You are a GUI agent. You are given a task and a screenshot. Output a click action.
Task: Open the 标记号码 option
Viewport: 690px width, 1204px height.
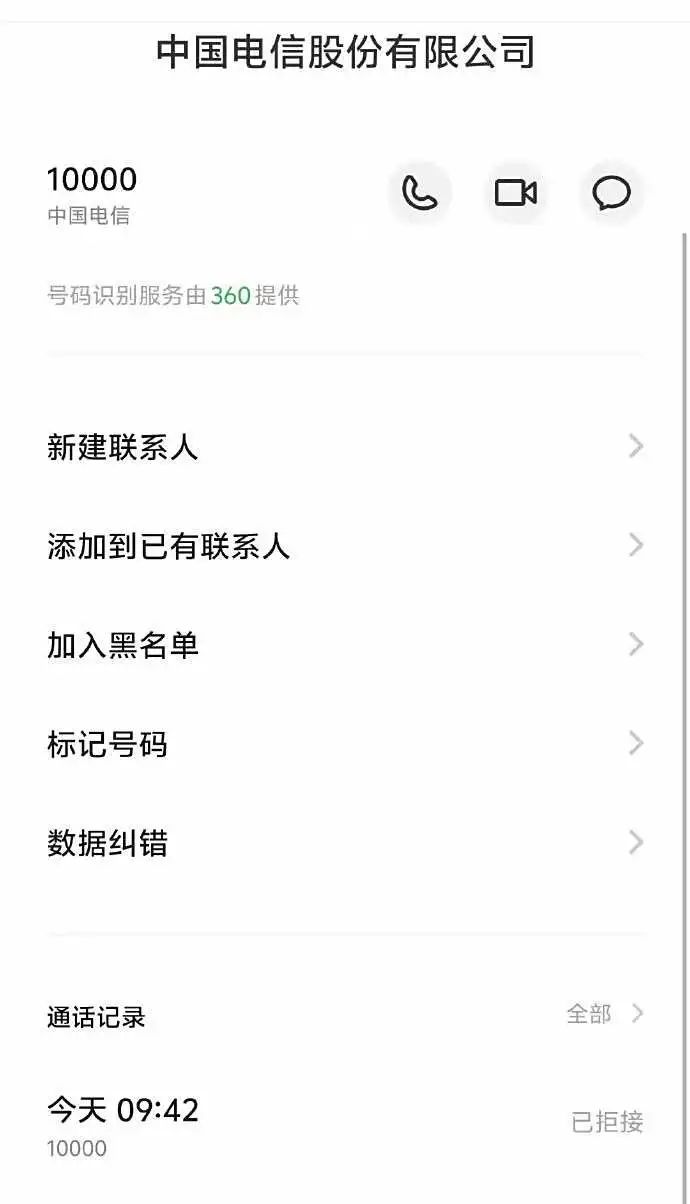click(345, 744)
